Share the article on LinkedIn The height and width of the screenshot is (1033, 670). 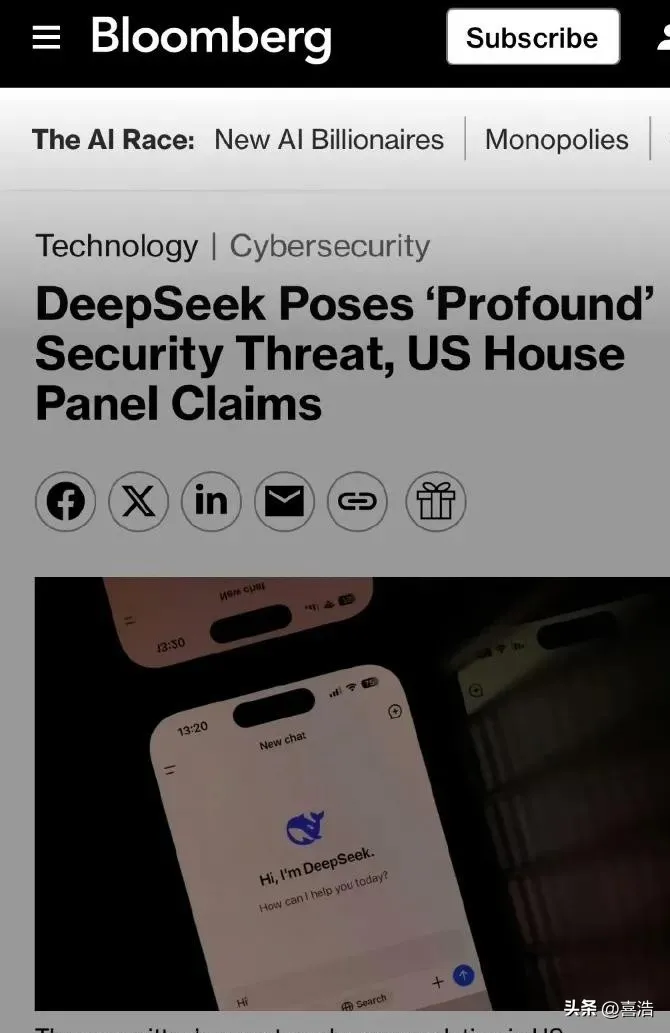(211, 501)
